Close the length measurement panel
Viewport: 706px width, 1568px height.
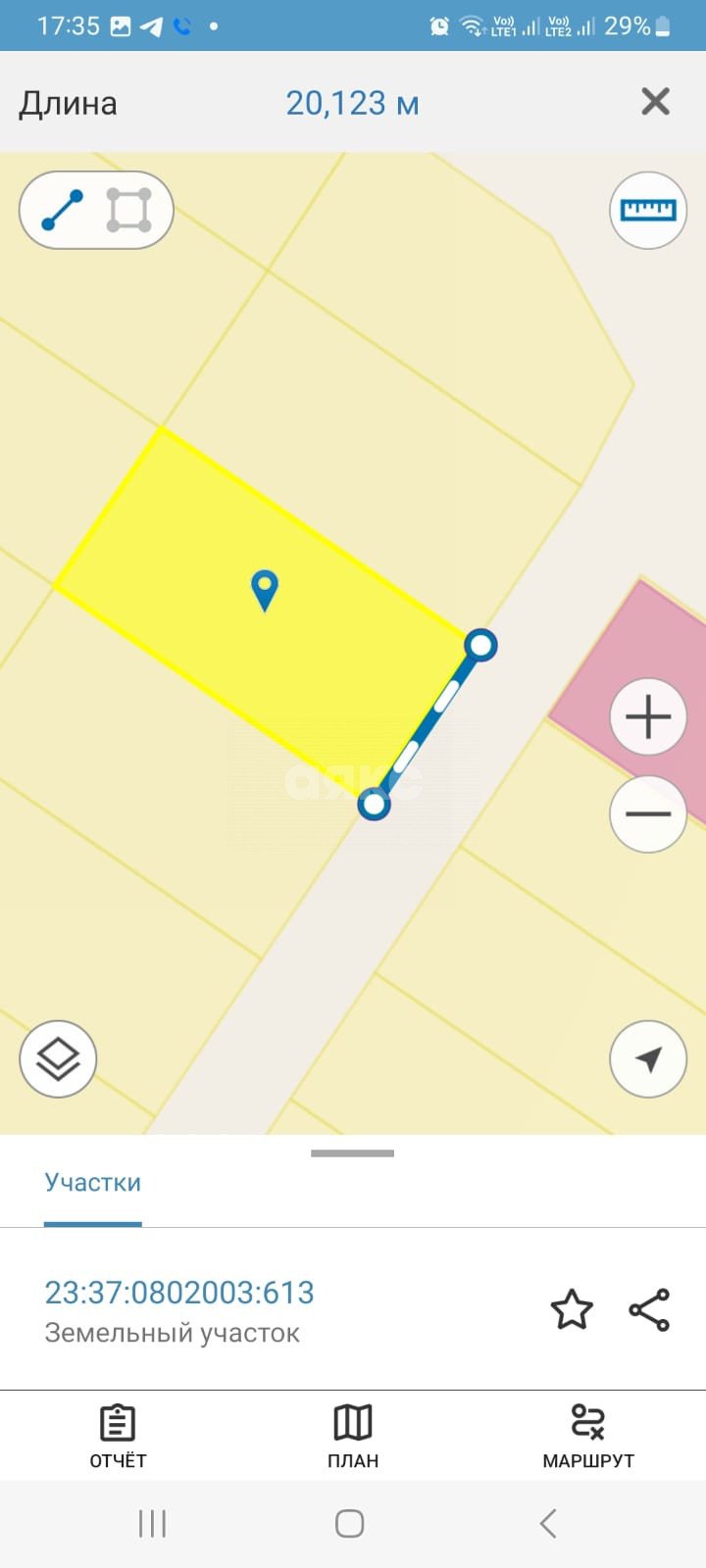[655, 102]
